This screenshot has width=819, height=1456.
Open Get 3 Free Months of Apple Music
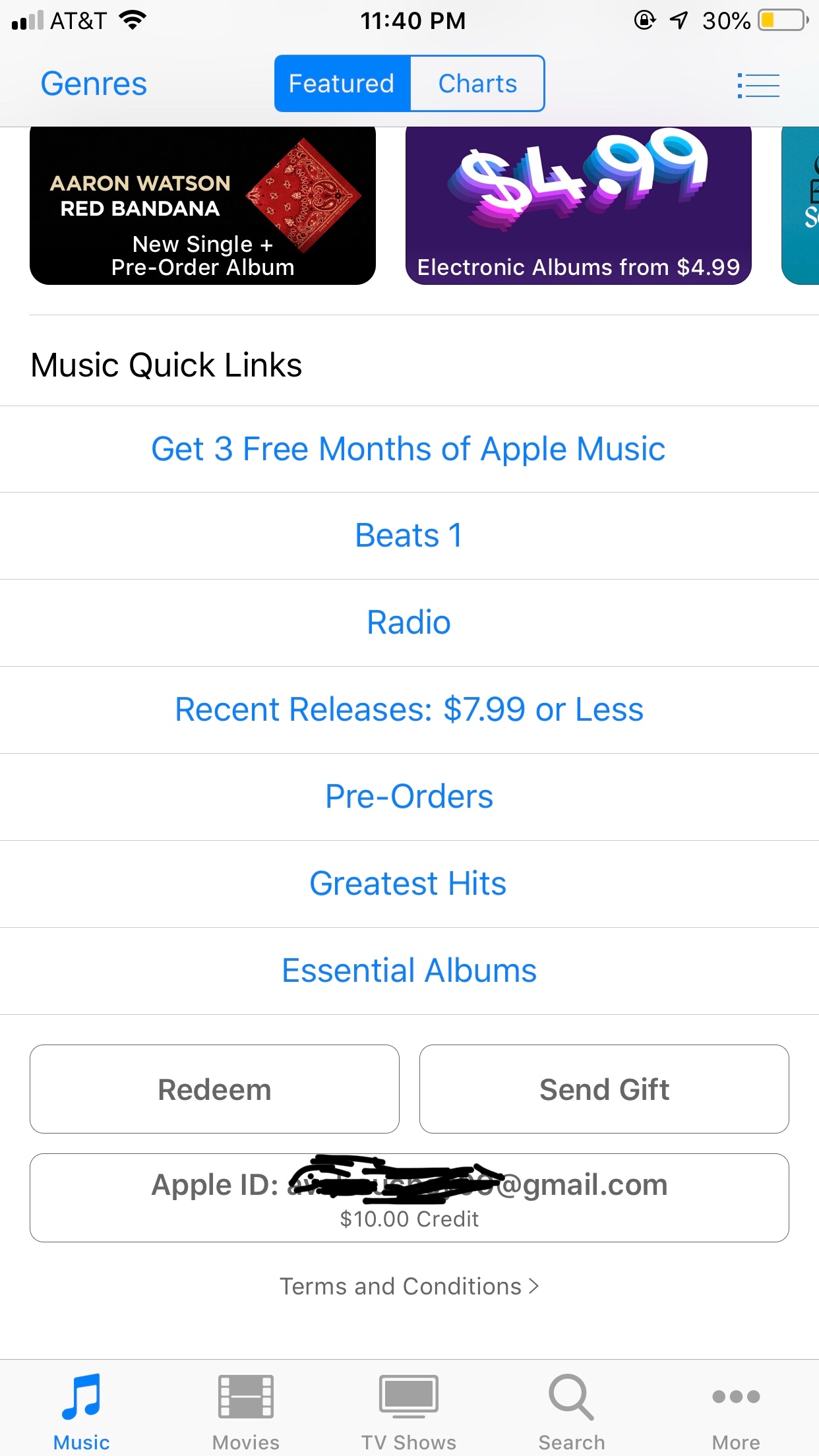click(409, 448)
